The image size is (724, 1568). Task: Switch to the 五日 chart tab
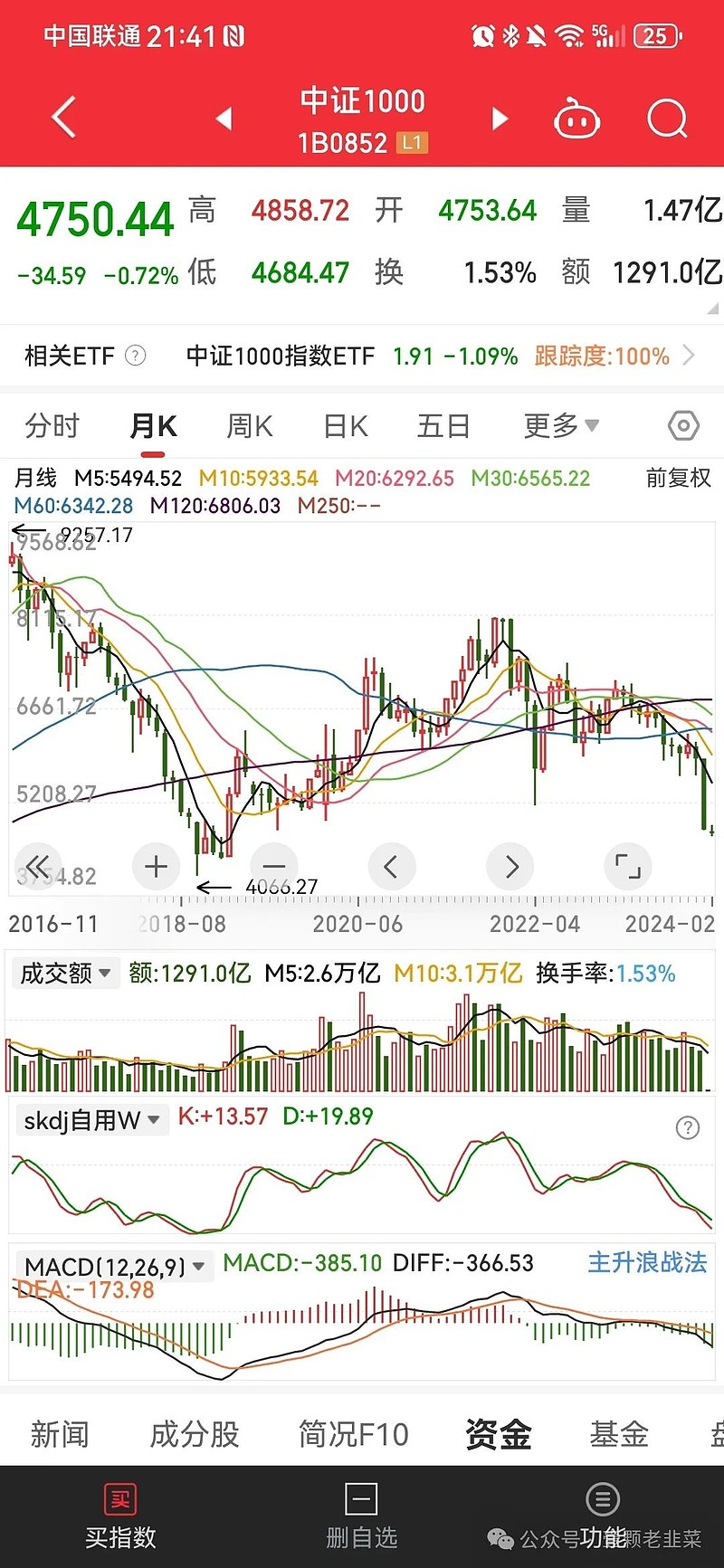pos(443,425)
